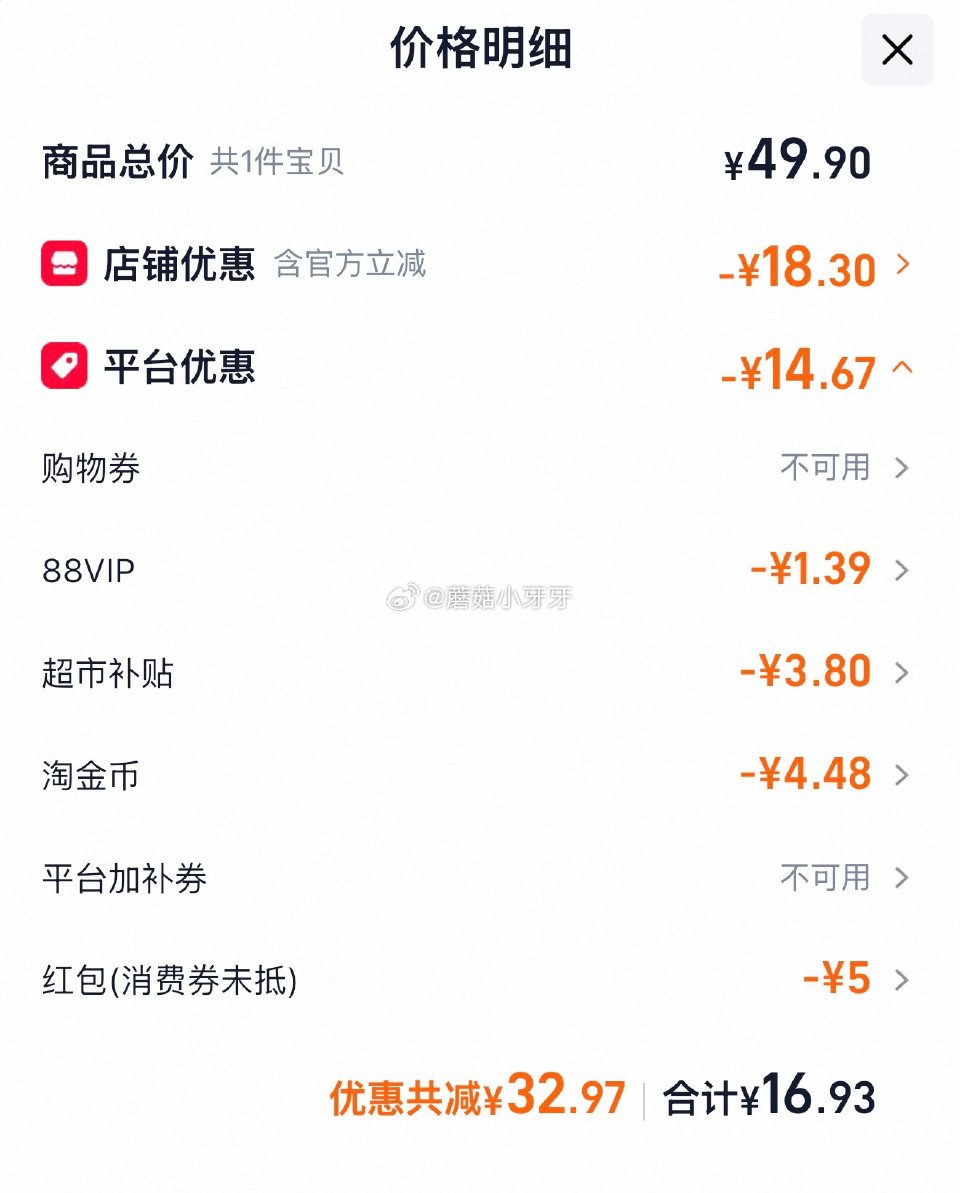Toggle the 88VIP -¥1.39 discount
Screen dimensions: 960x1193
pyautogui.click(x=818, y=569)
